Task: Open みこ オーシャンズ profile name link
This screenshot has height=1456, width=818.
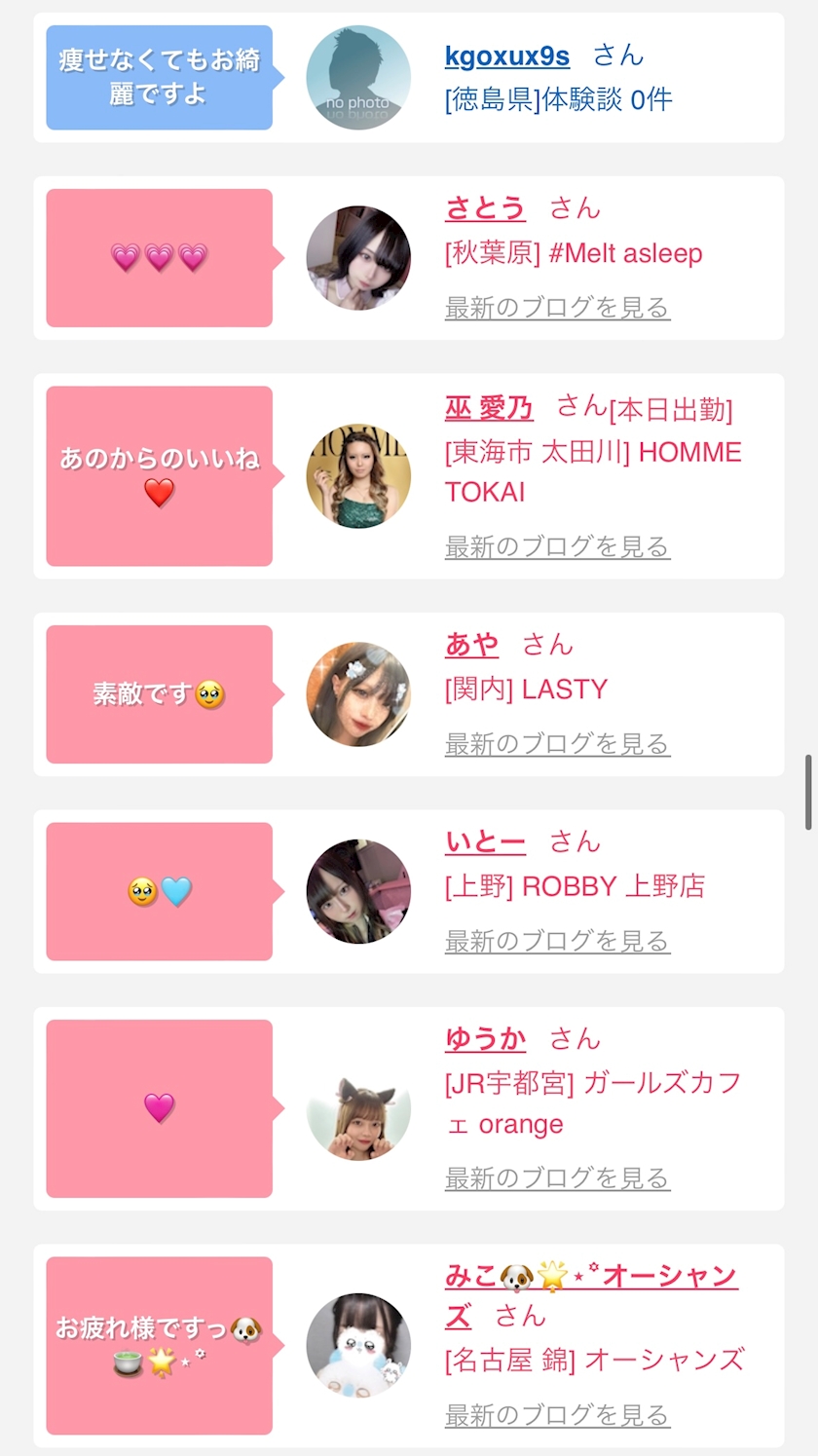Action: 591,1296
